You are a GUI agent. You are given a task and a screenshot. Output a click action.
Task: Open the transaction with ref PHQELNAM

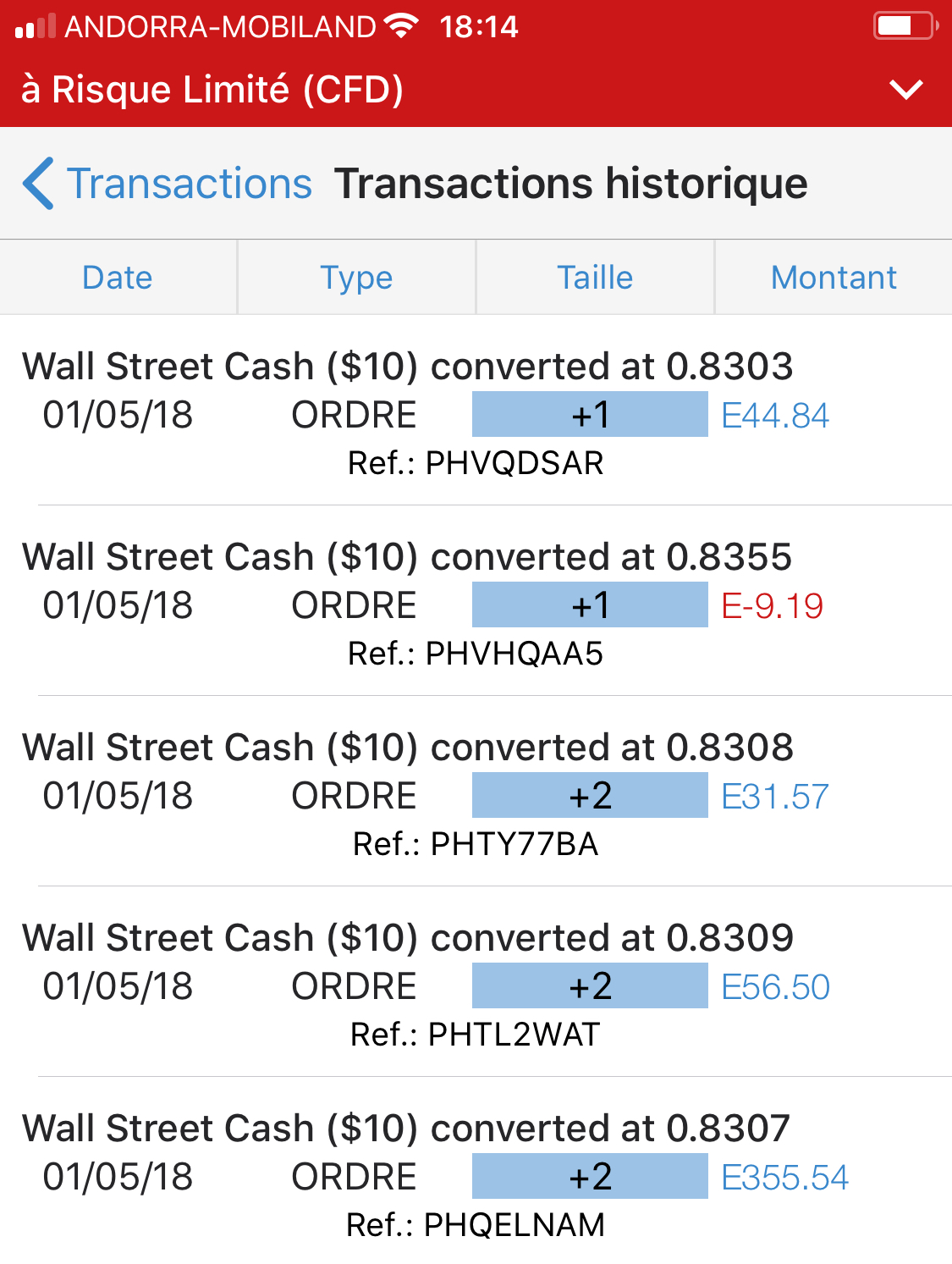476,1177
